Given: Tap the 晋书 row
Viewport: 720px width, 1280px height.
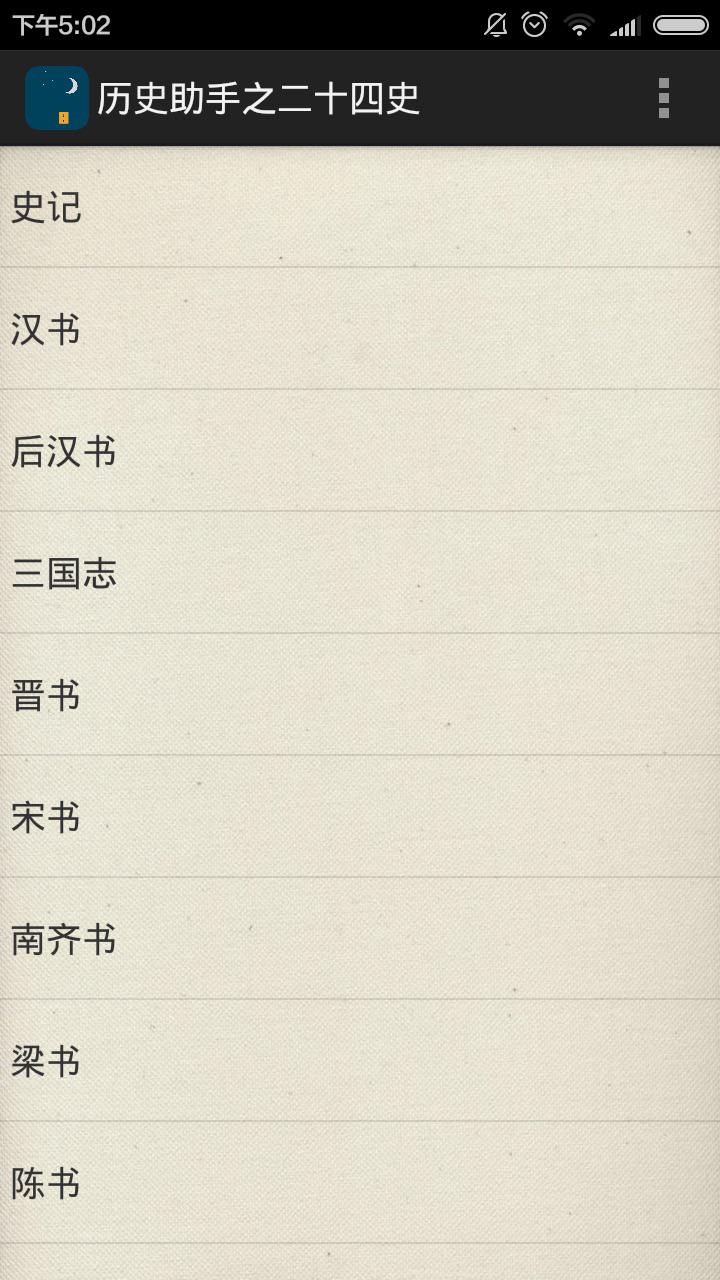Looking at the screenshot, I should coord(46,696).
